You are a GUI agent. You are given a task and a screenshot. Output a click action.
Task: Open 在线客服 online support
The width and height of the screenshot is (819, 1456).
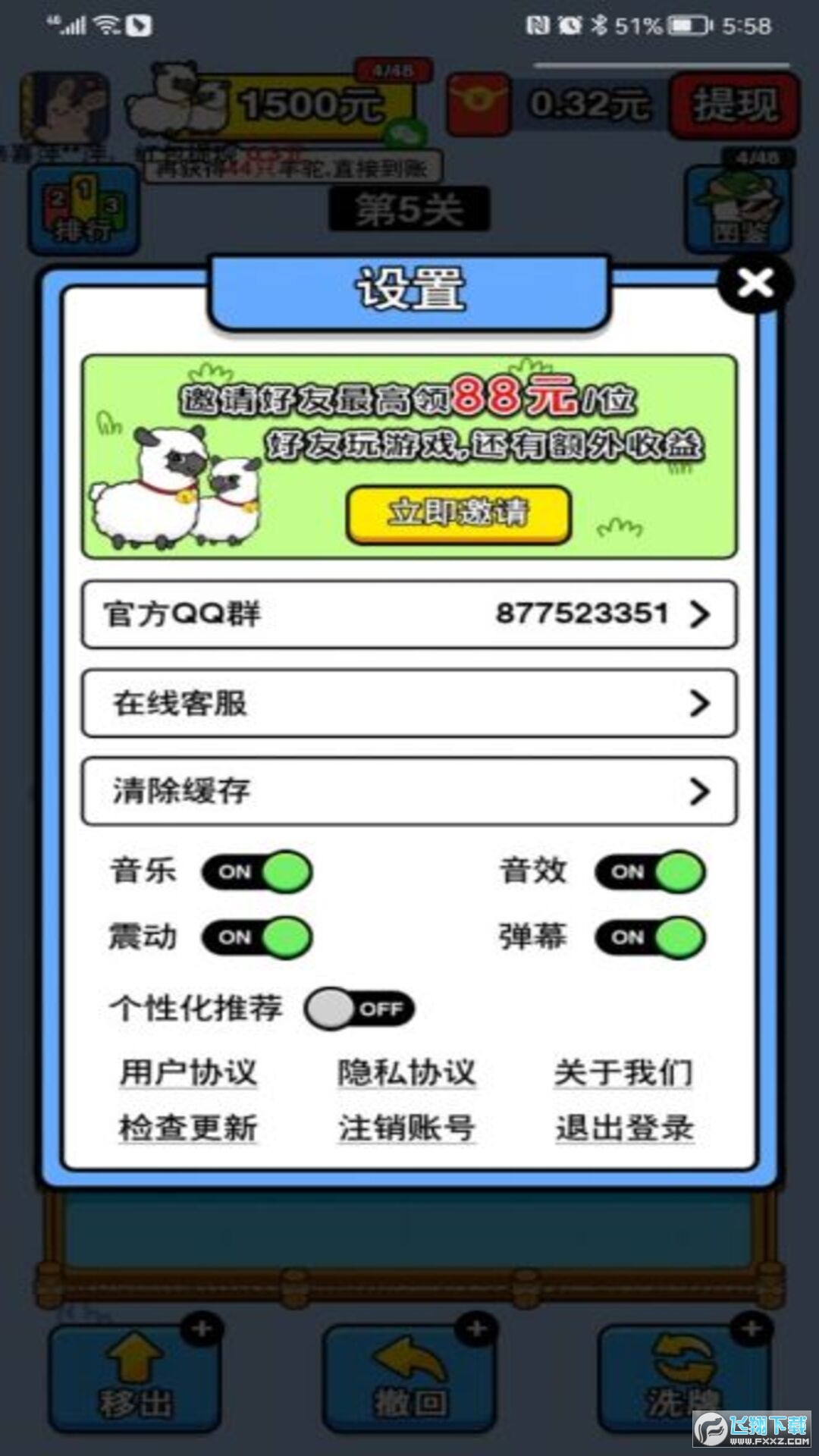pos(409,704)
